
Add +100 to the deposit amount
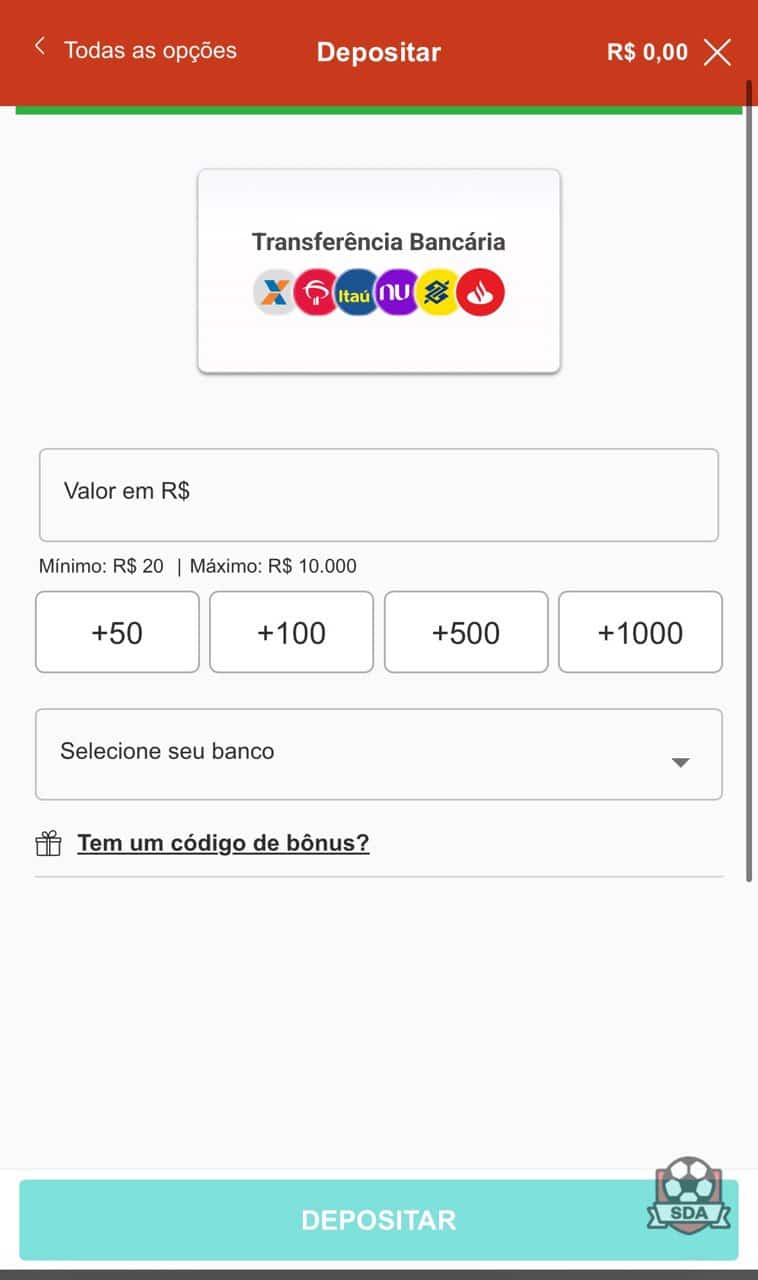291,632
